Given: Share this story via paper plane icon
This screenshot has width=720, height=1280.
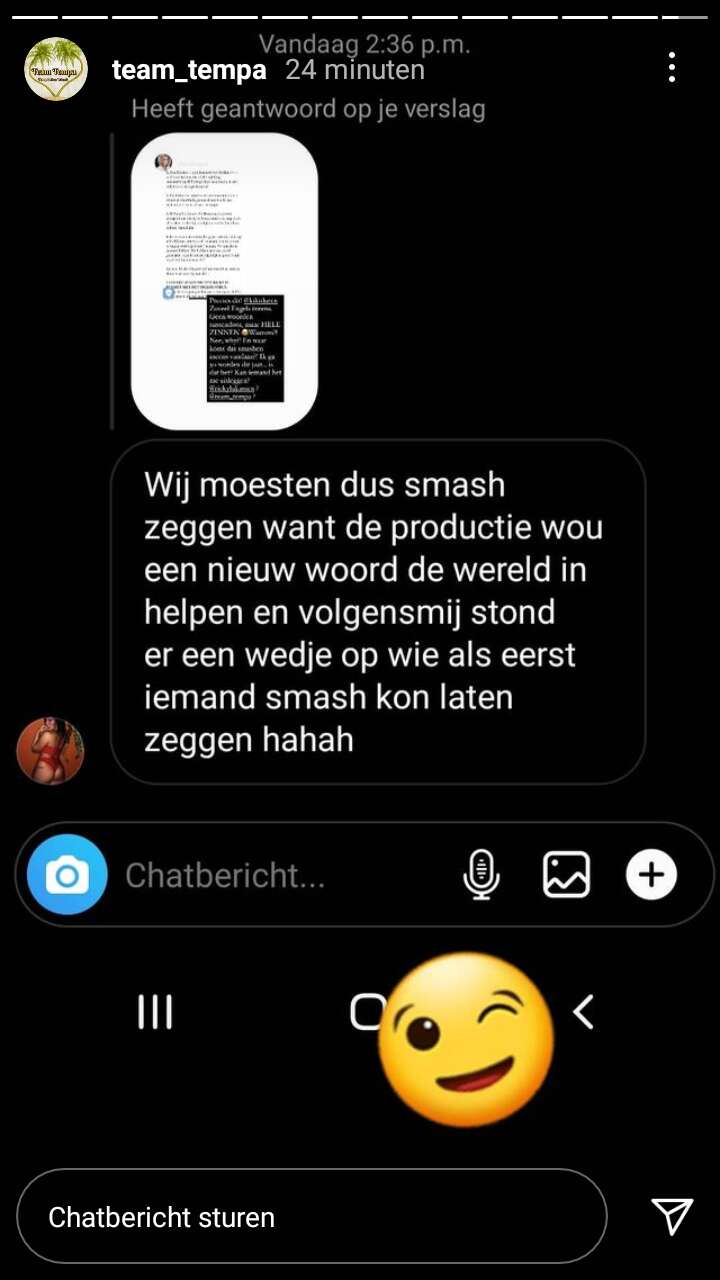Looking at the screenshot, I should click(672, 1216).
